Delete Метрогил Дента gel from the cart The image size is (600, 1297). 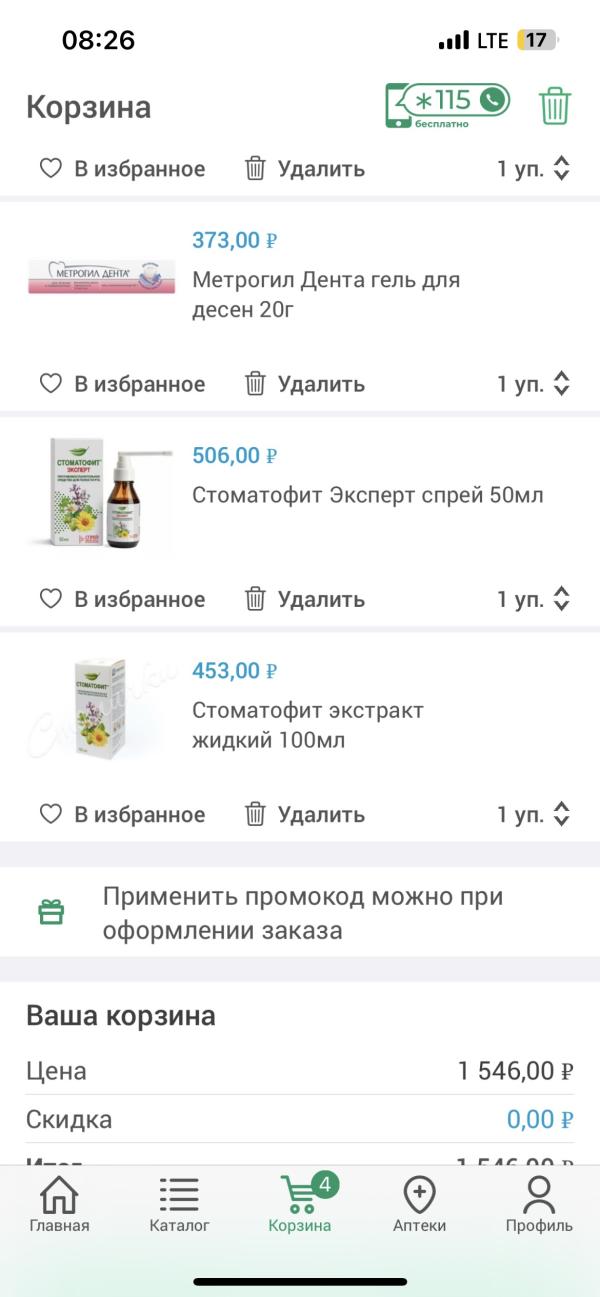click(305, 384)
